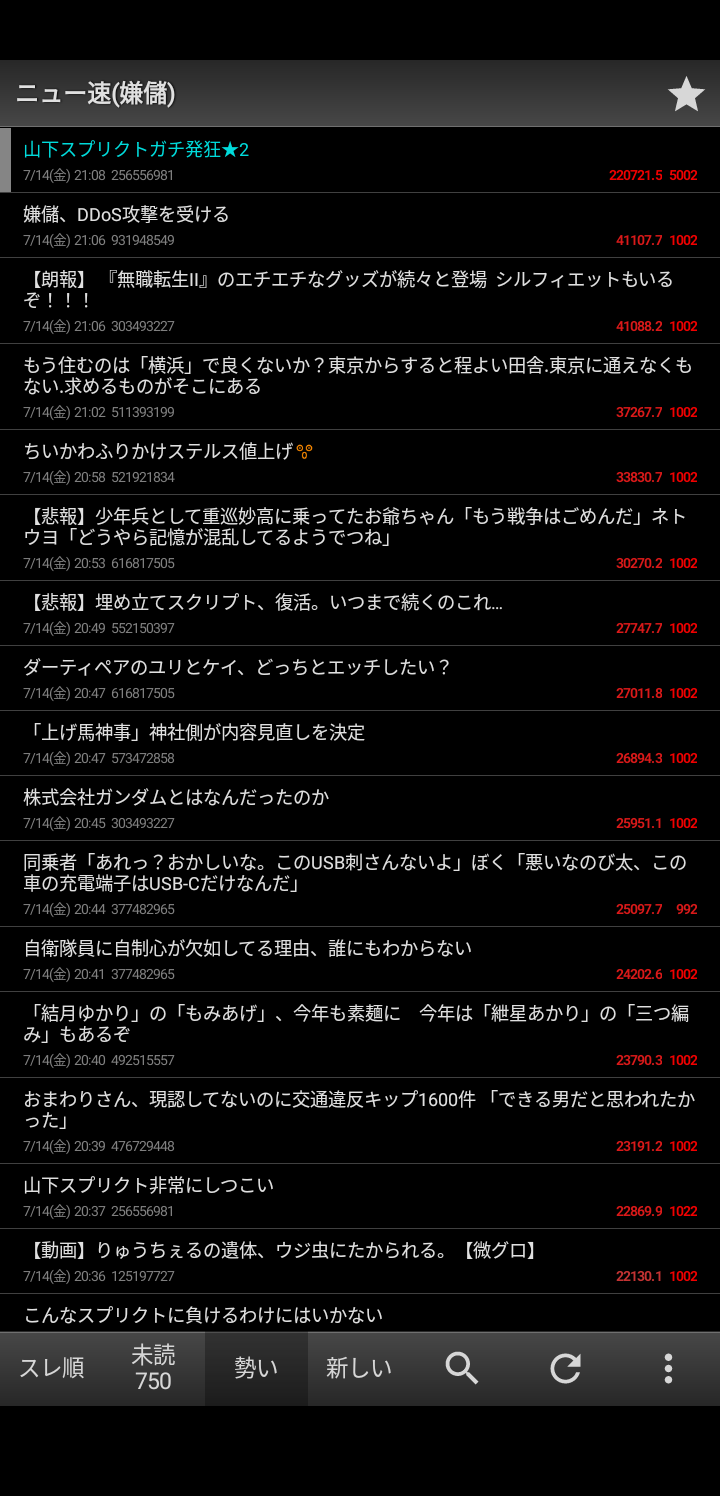Select the 勢い sort tab

point(256,1368)
